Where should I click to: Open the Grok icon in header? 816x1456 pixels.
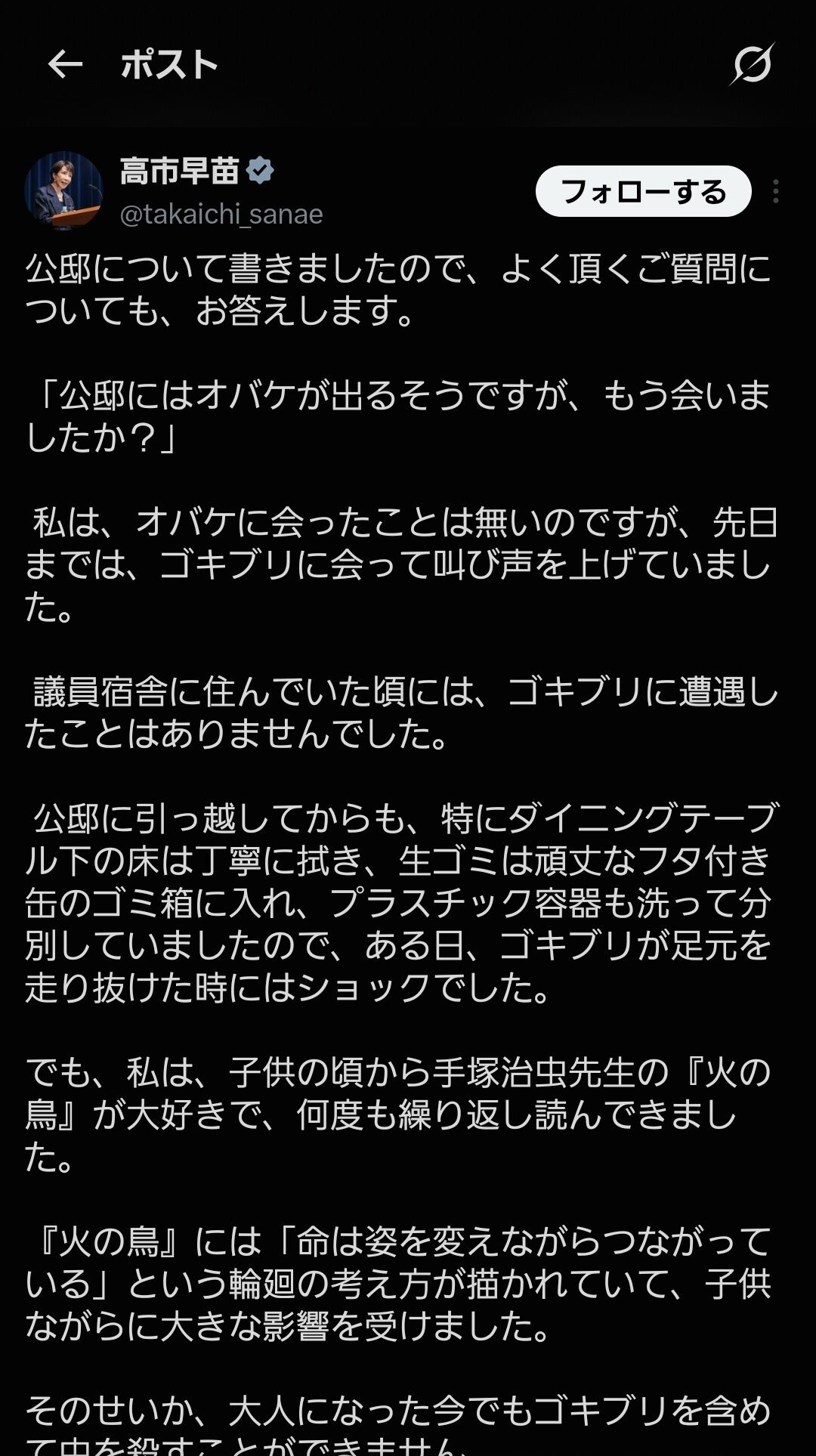pos(752,64)
